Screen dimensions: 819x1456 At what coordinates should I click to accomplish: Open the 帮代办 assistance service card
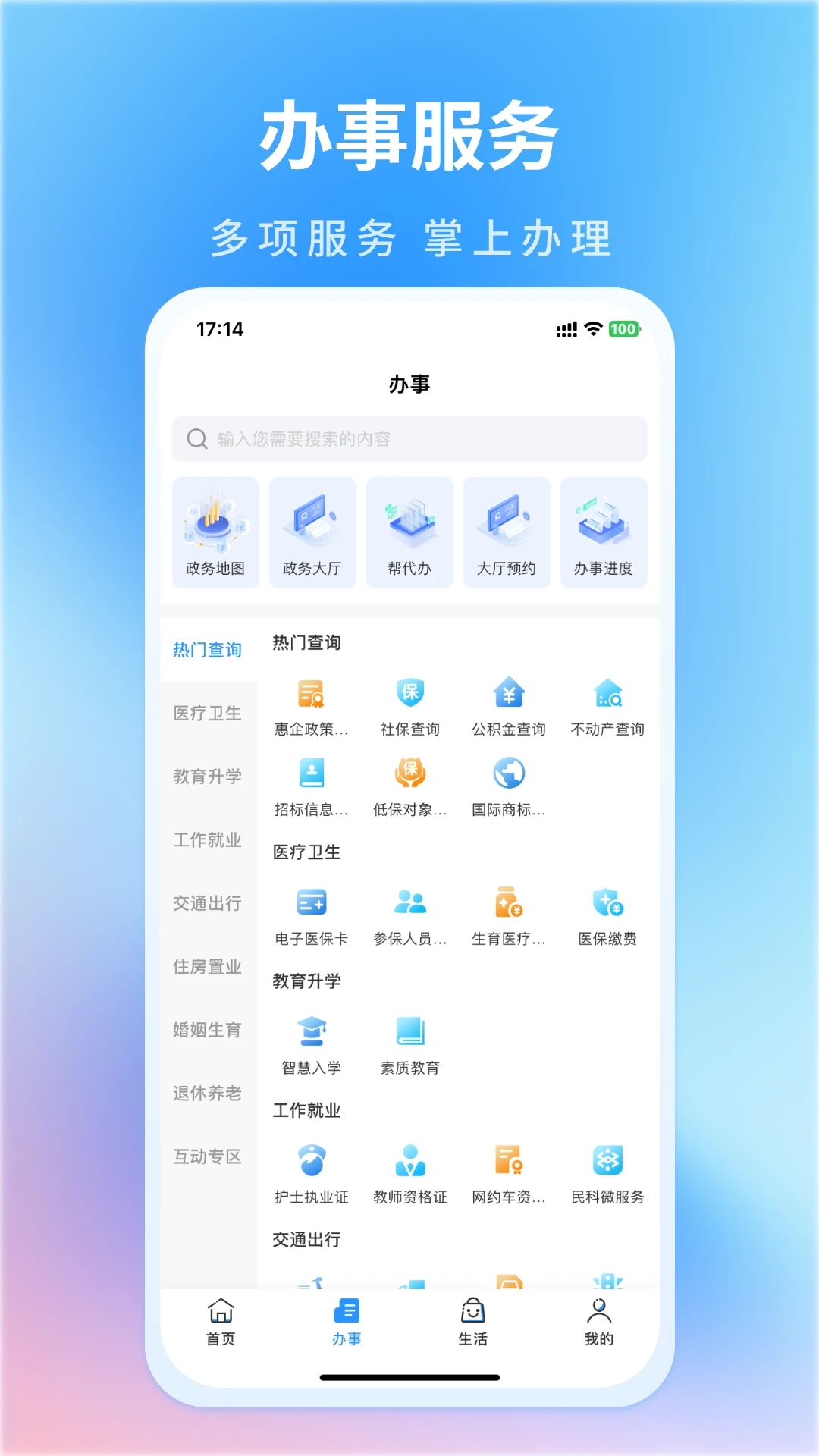pos(409,531)
